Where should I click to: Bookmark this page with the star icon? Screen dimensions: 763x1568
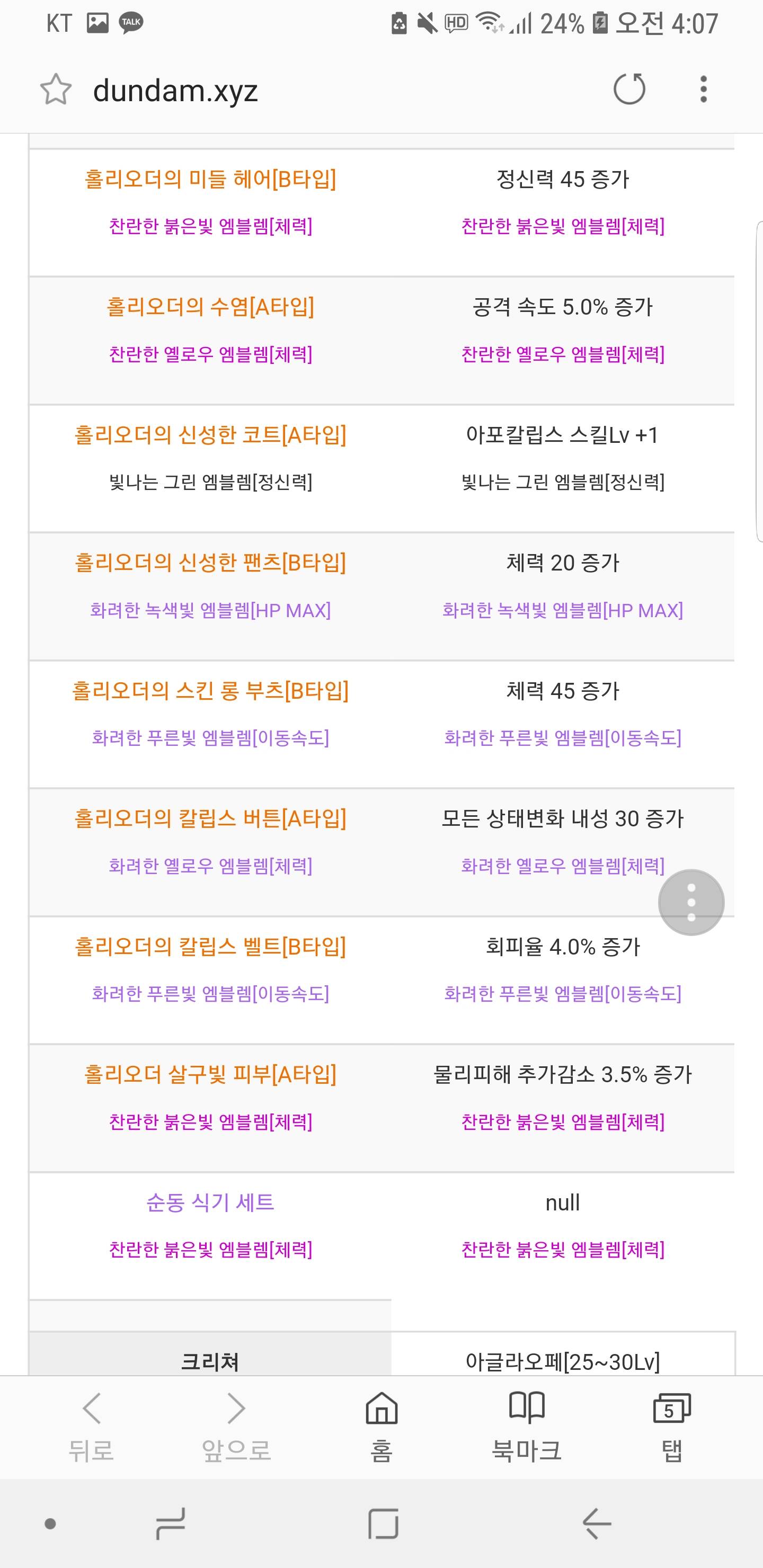click(56, 90)
